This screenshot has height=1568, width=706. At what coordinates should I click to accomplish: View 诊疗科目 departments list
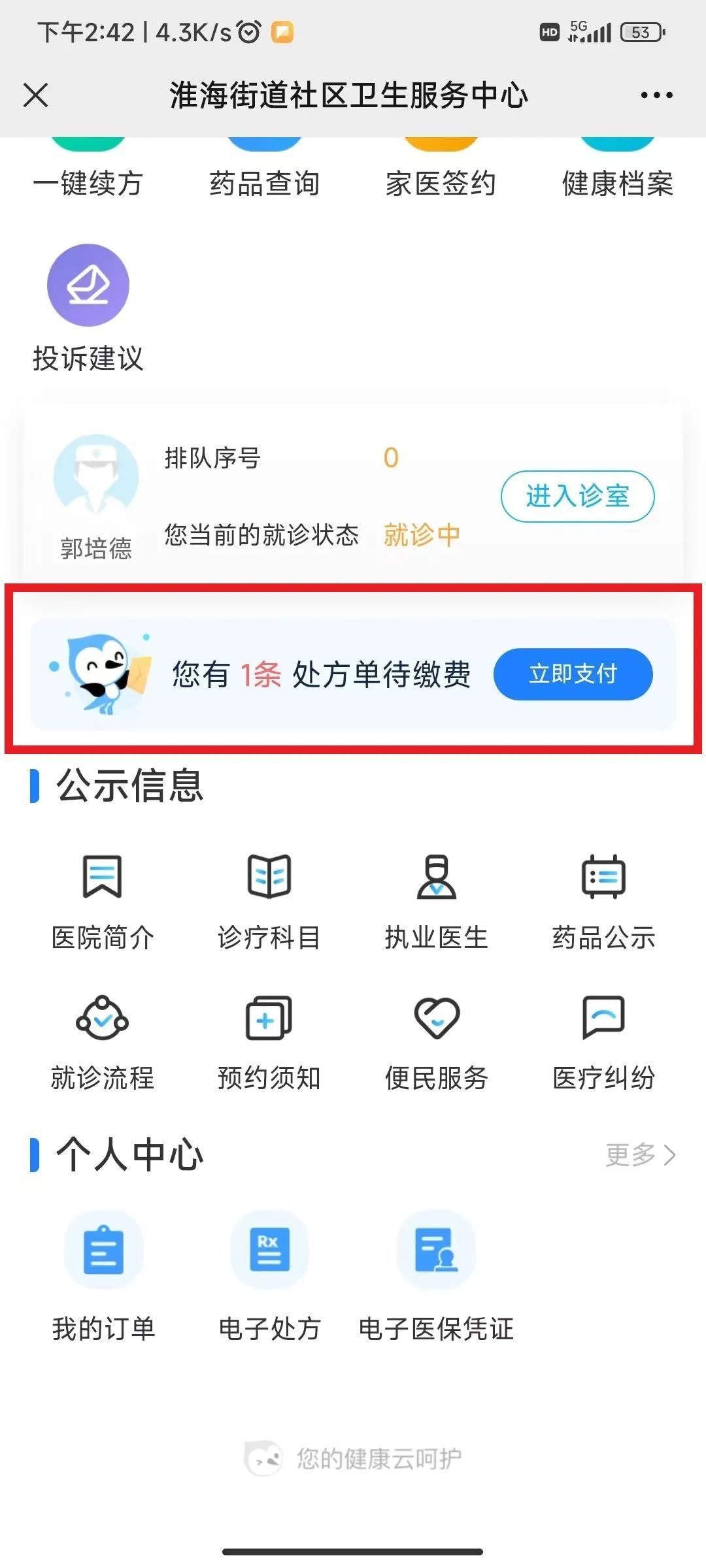coord(269,900)
